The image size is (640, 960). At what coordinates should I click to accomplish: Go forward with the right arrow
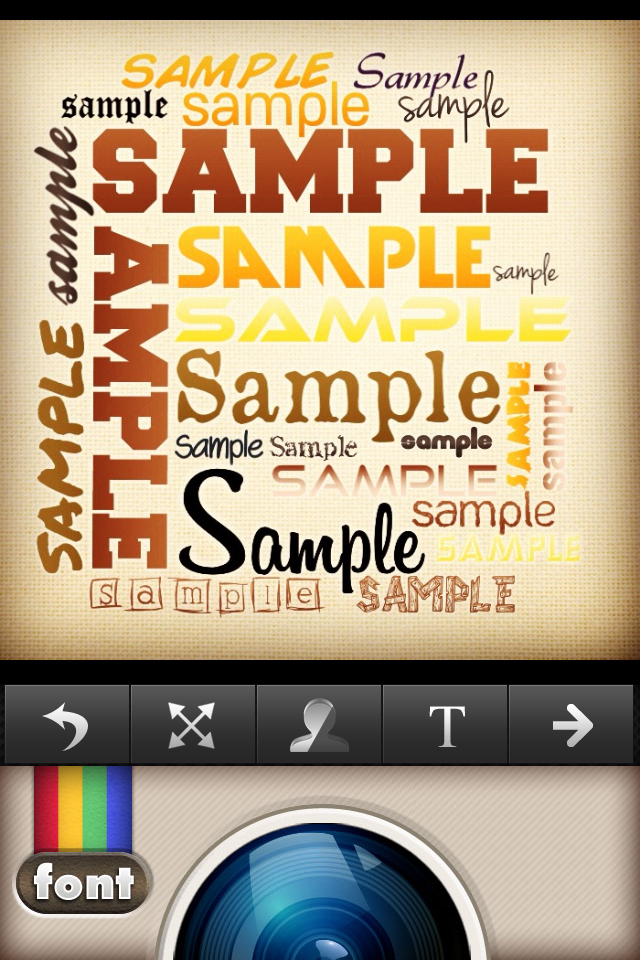pos(573,725)
